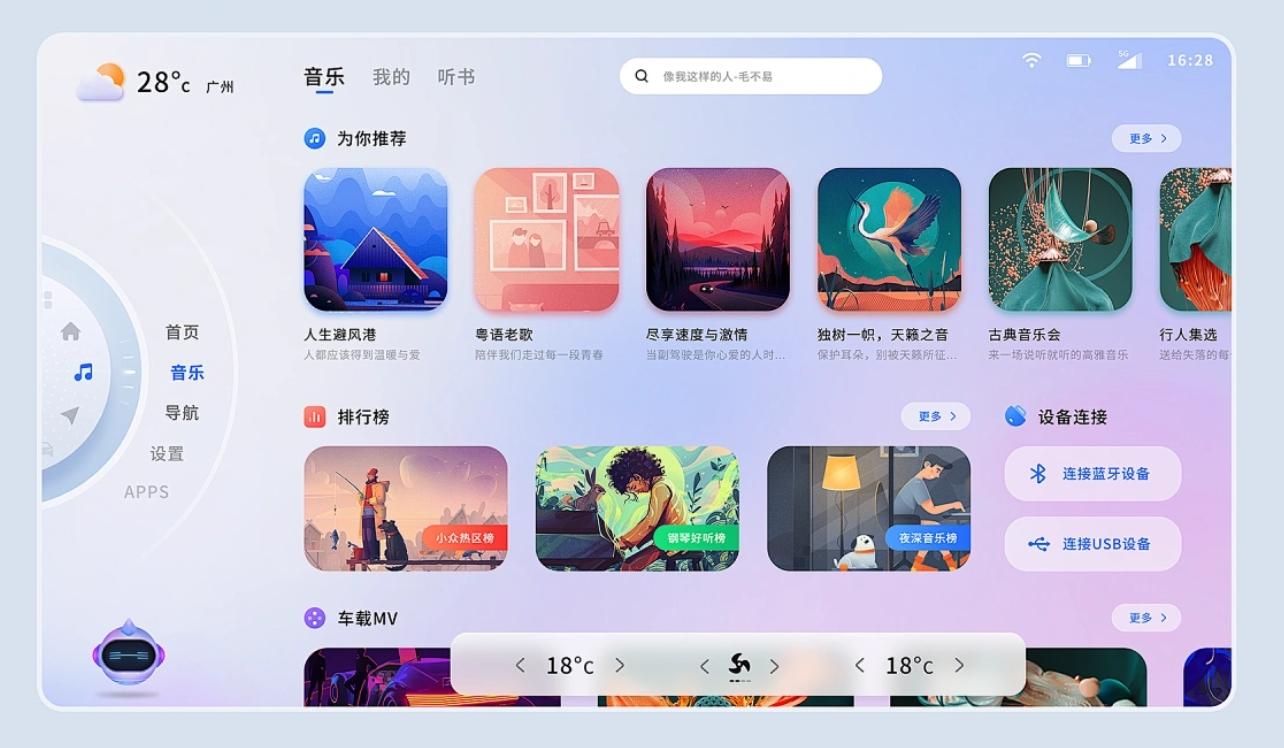The height and width of the screenshot is (748, 1284).
Task: Tap 连接蓝牙设备 button
Action: pyautogui.click(x=1092, y=474)
